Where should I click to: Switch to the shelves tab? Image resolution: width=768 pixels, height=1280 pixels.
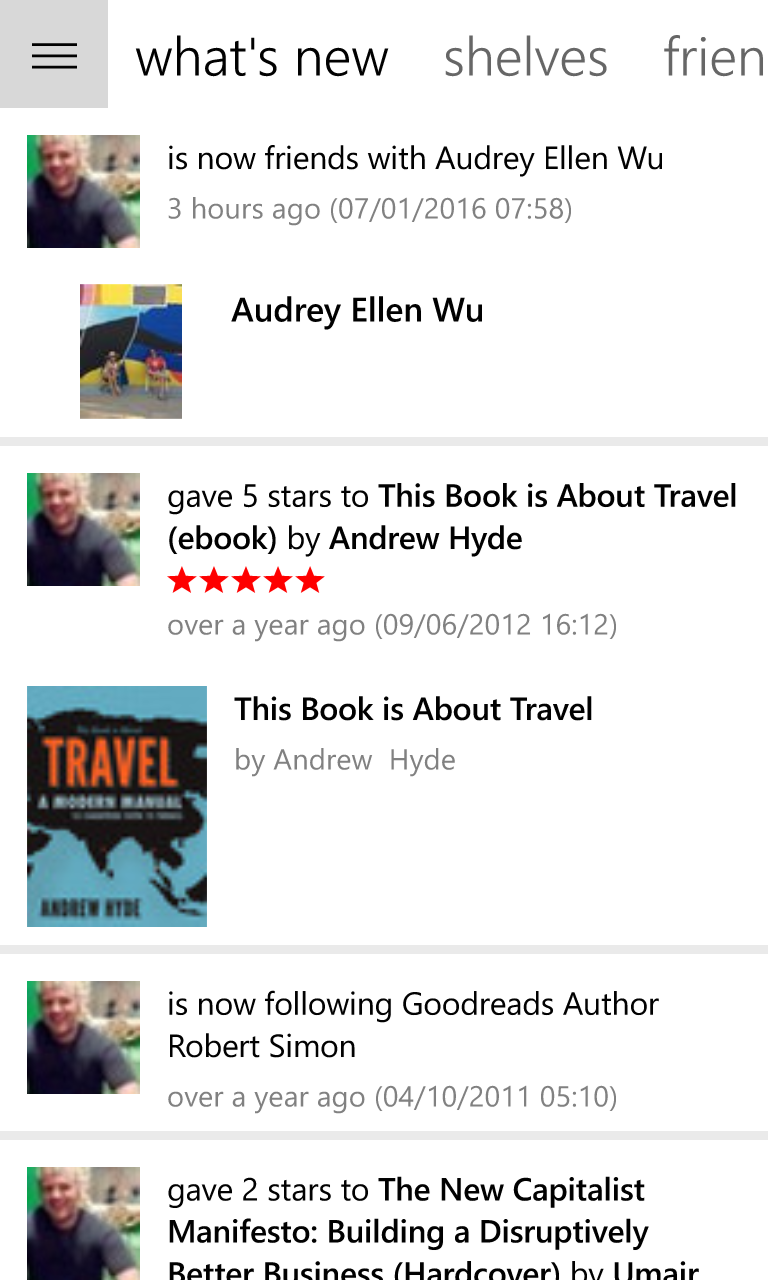(x=525, y=58)
